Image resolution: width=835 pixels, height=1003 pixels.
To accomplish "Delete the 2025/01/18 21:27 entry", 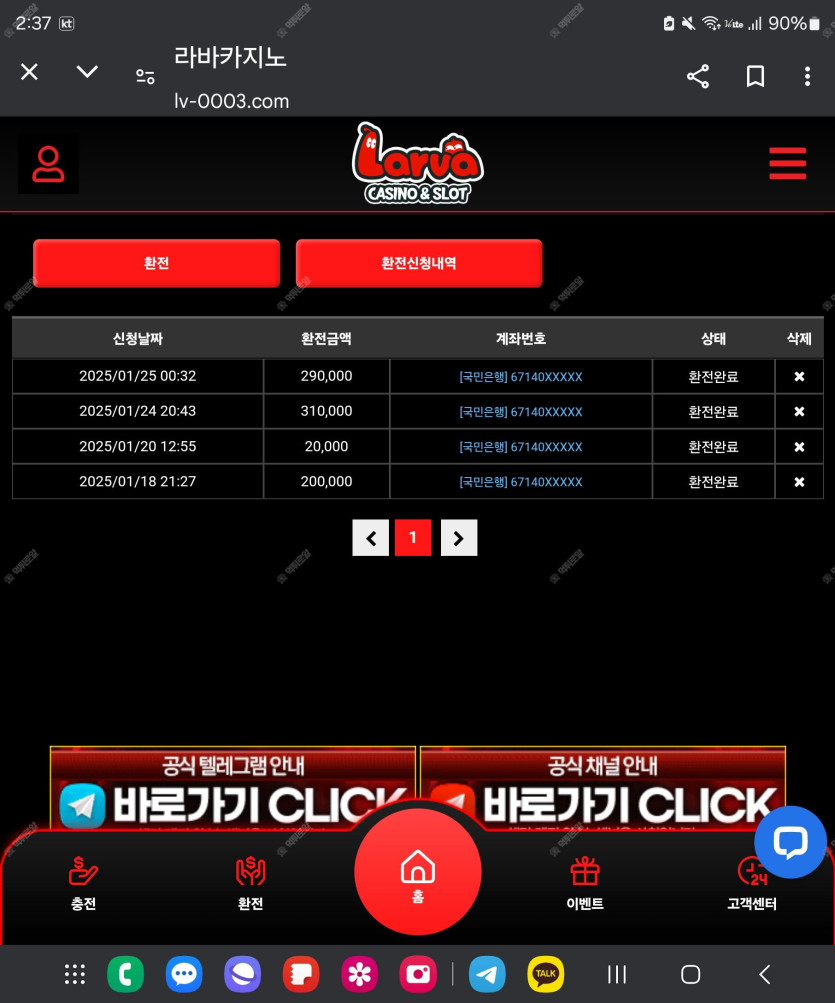I will pos(799,482).
